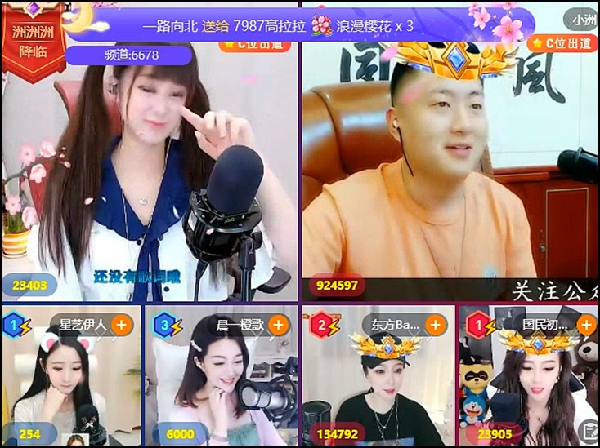Follow 东方Ba... with the plus button

click(435, 325)
